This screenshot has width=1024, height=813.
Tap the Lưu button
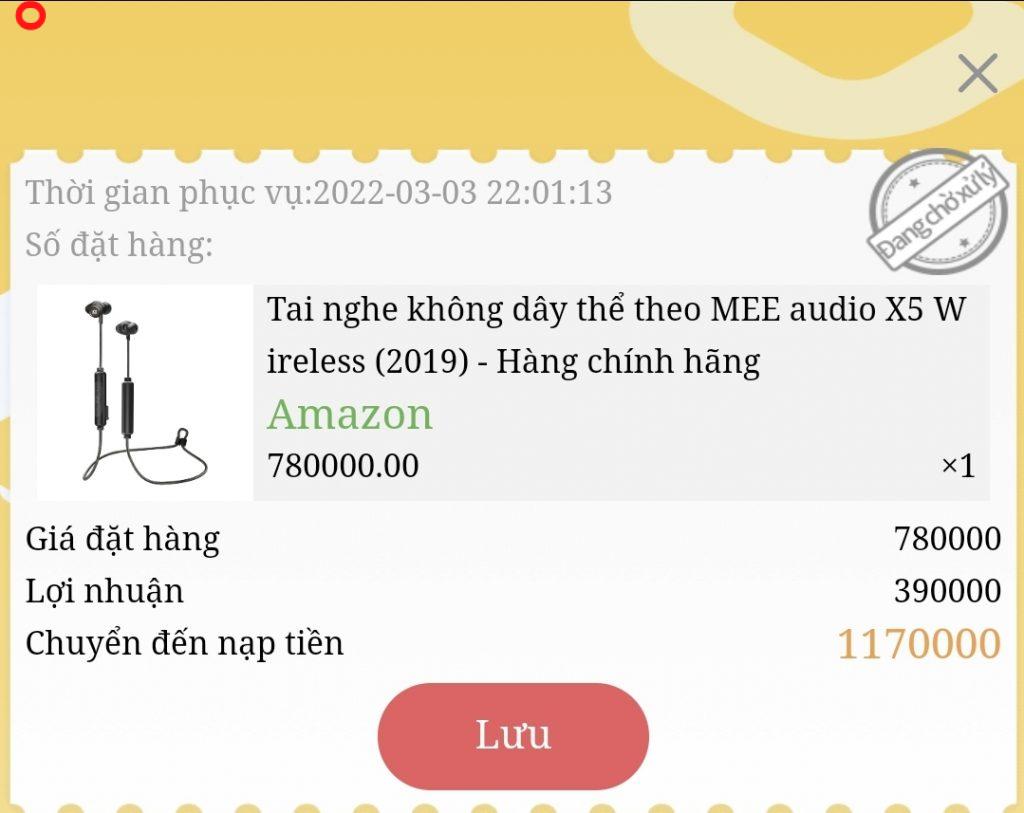point(513,735)
